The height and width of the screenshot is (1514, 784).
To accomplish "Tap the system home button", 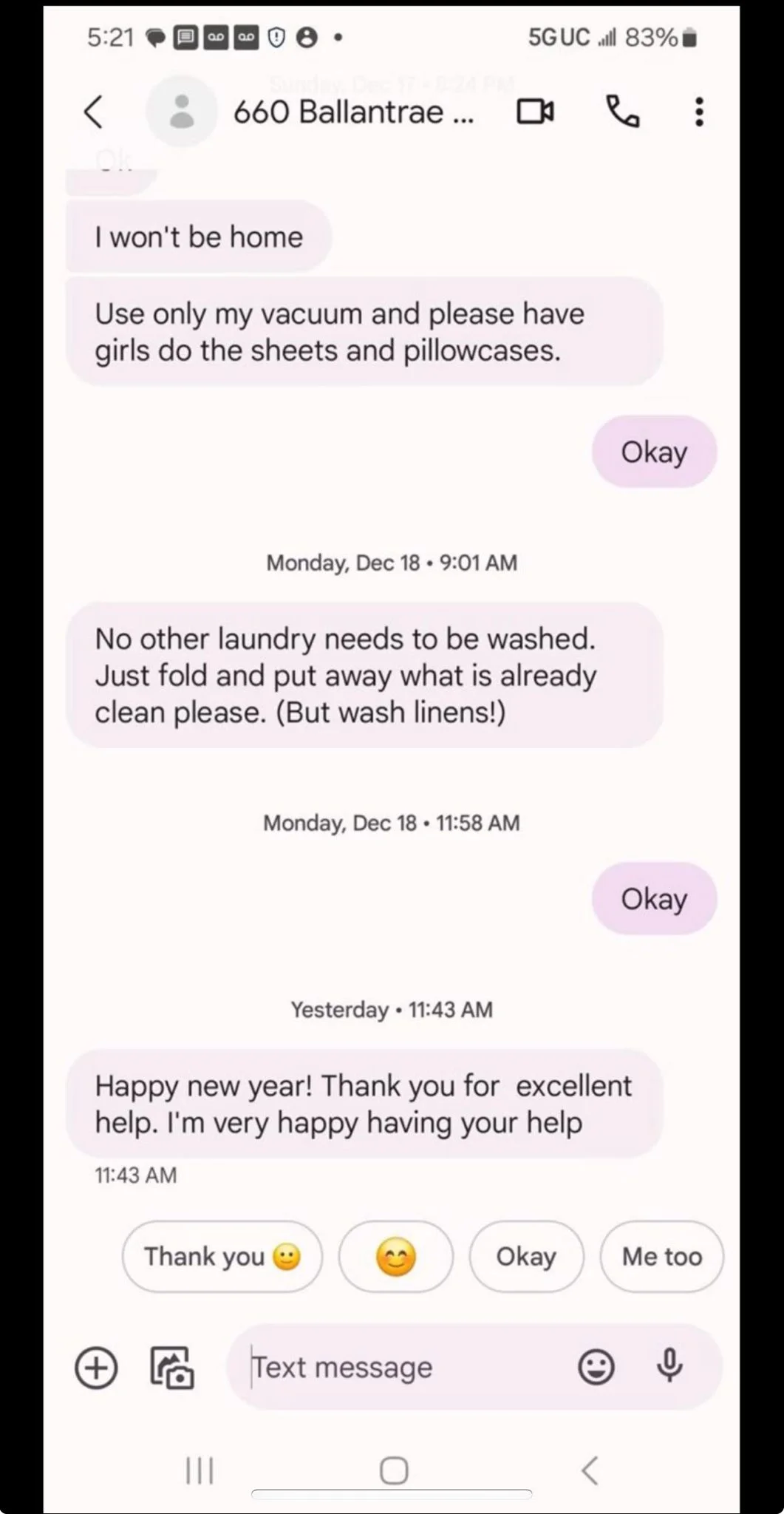I will (394, 1470).
